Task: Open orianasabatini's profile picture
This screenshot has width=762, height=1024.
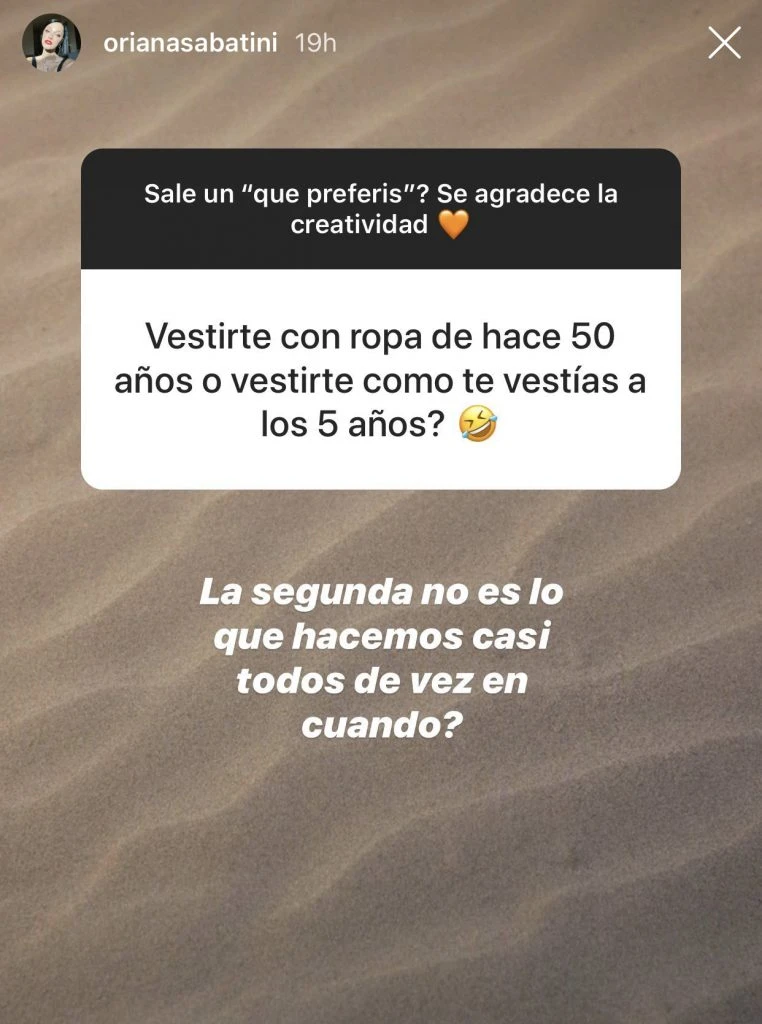Action: 51,43
